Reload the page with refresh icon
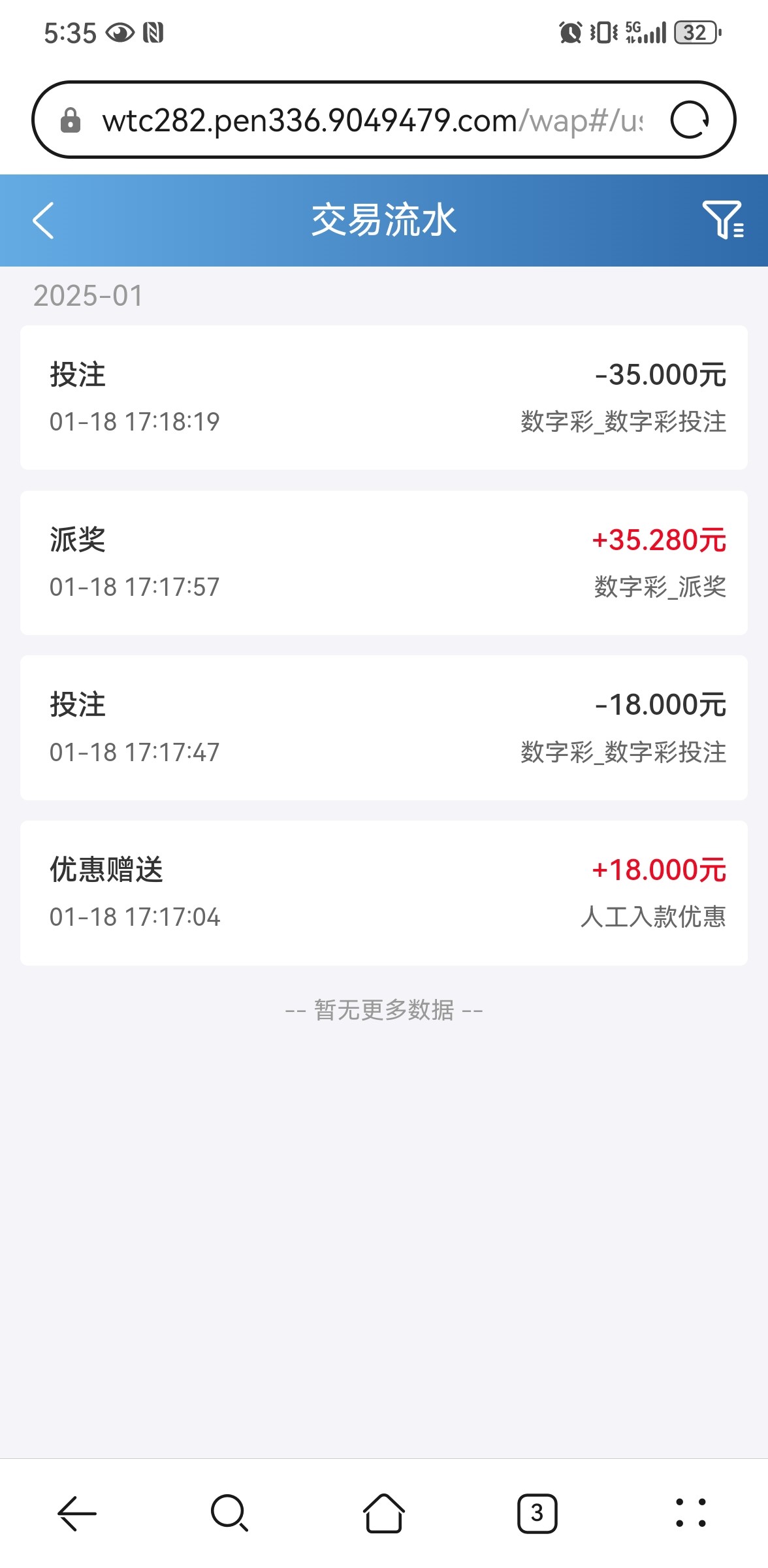 690,120
